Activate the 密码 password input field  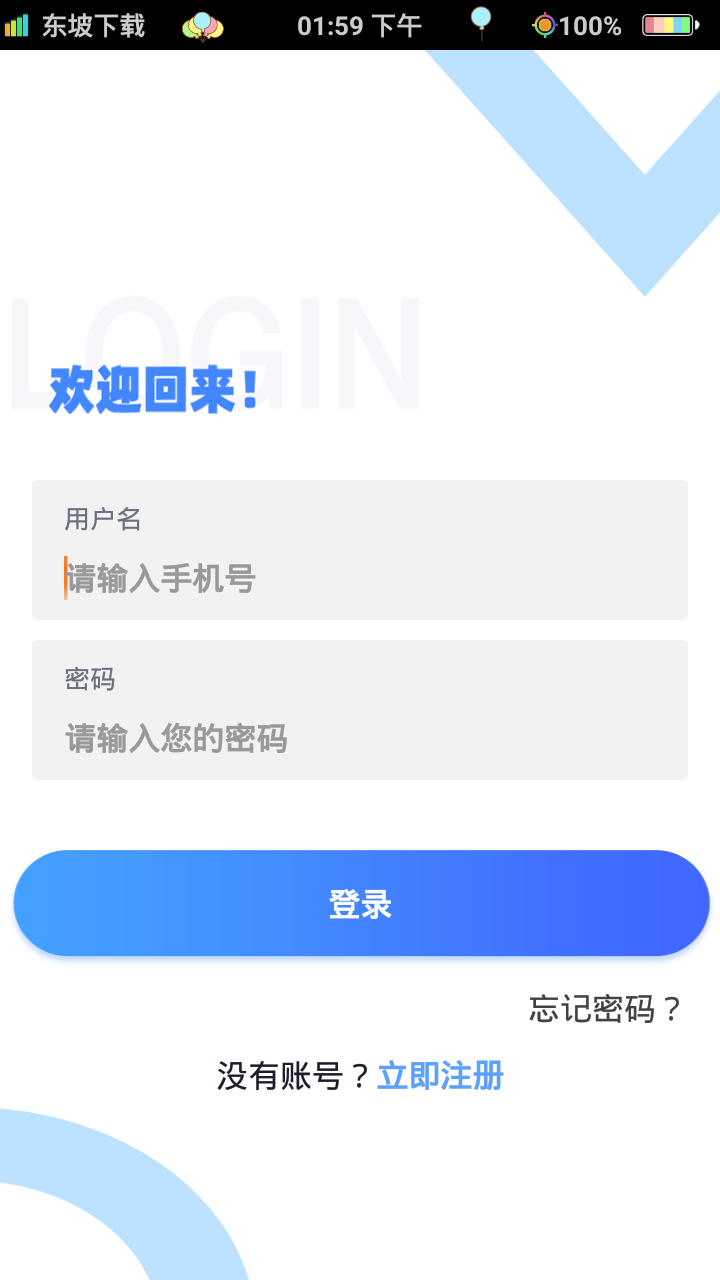tap(360, 738)
